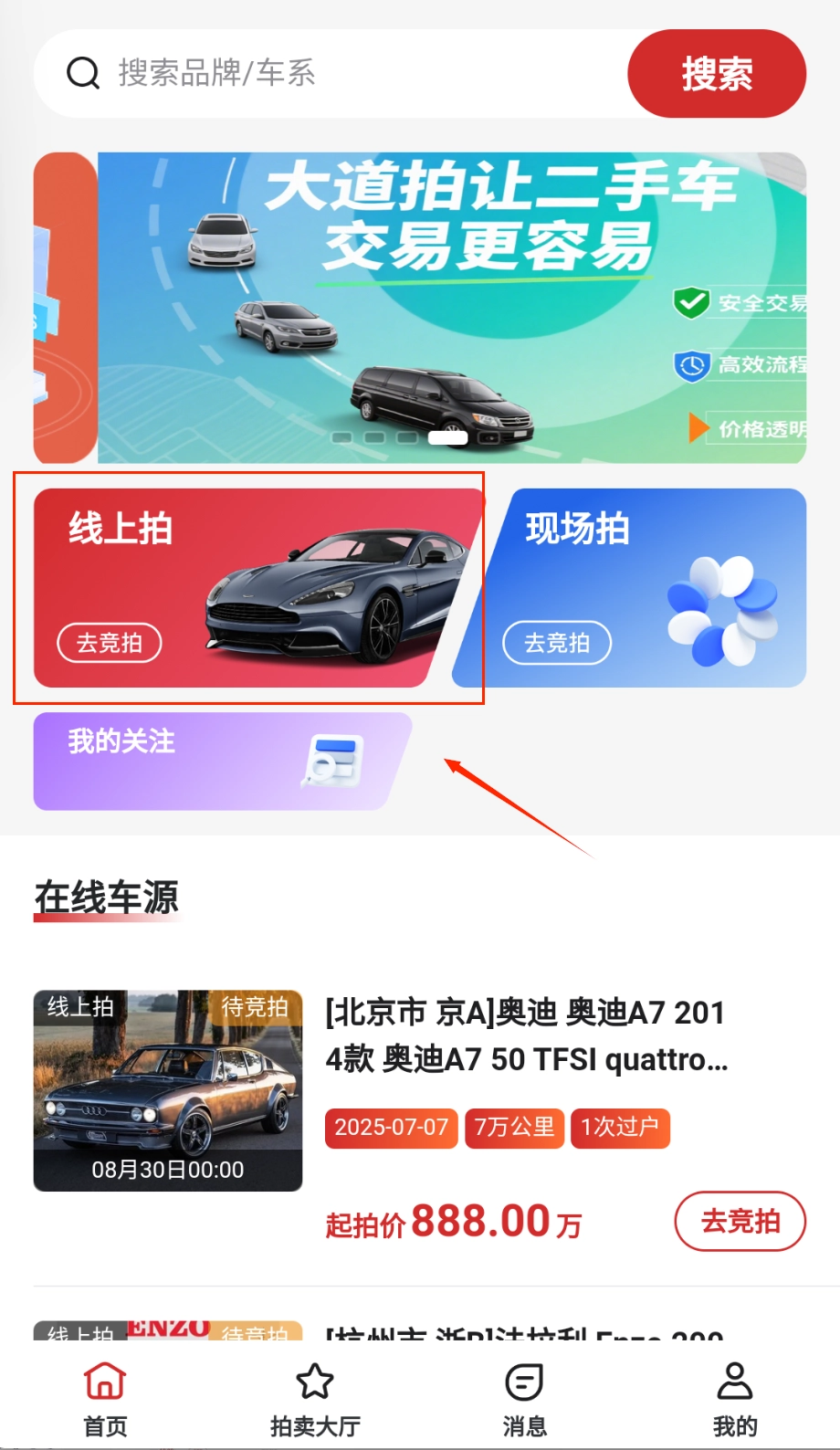Tap the red 搜索 button

click(717, 73)
